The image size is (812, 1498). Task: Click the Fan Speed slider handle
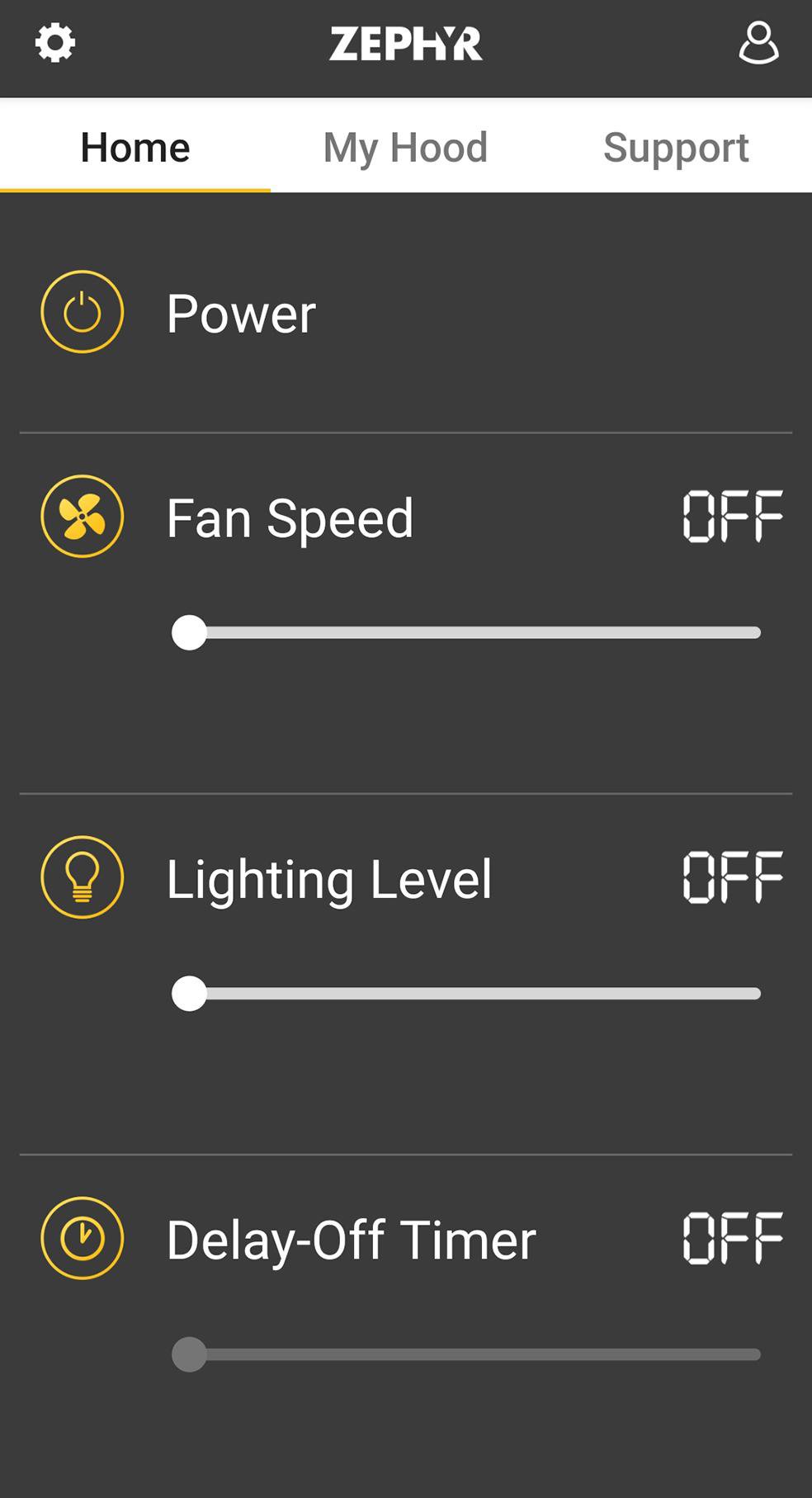click(x=189, y=633)
